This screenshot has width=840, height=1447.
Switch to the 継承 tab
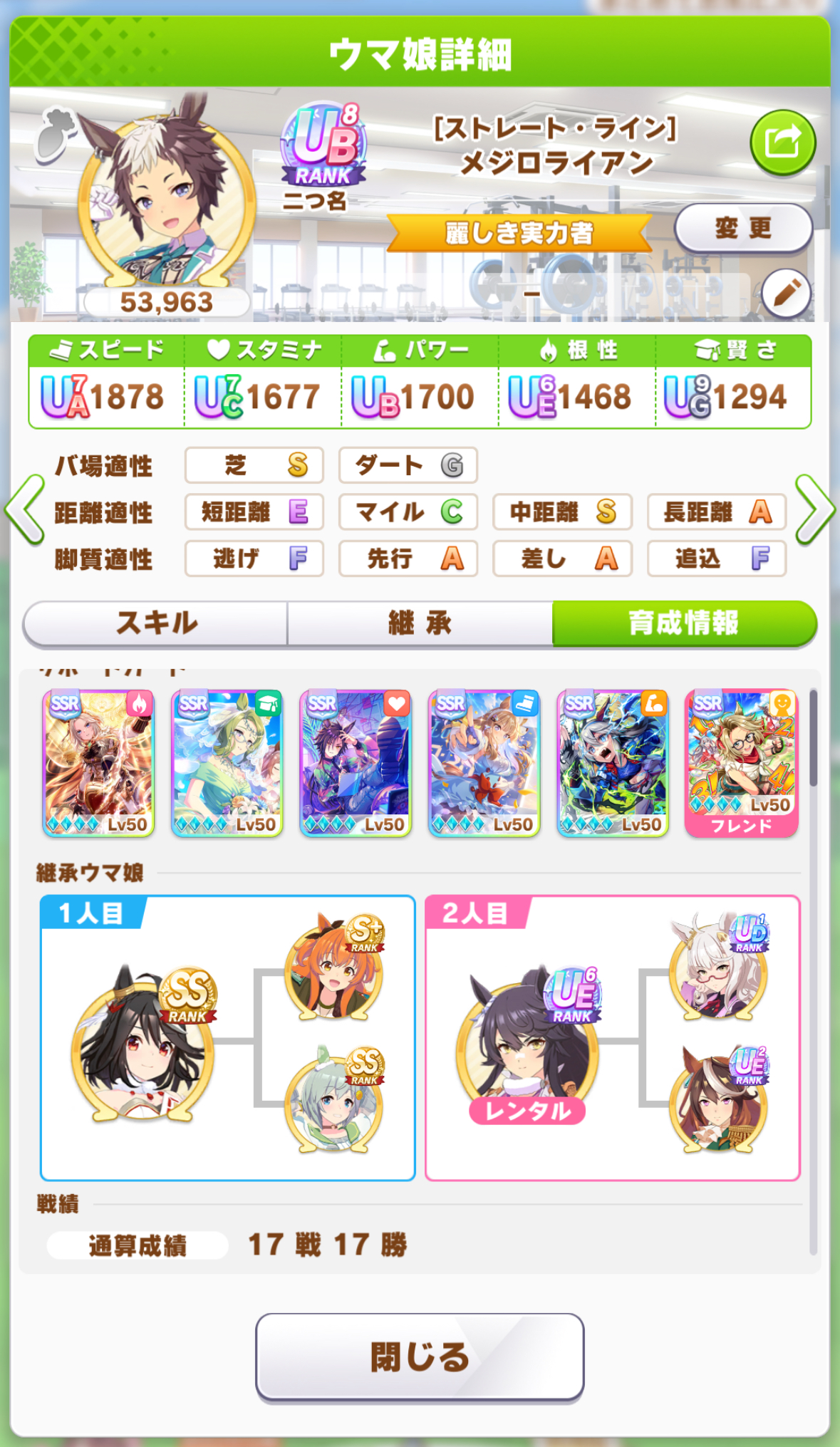[420, 623]
